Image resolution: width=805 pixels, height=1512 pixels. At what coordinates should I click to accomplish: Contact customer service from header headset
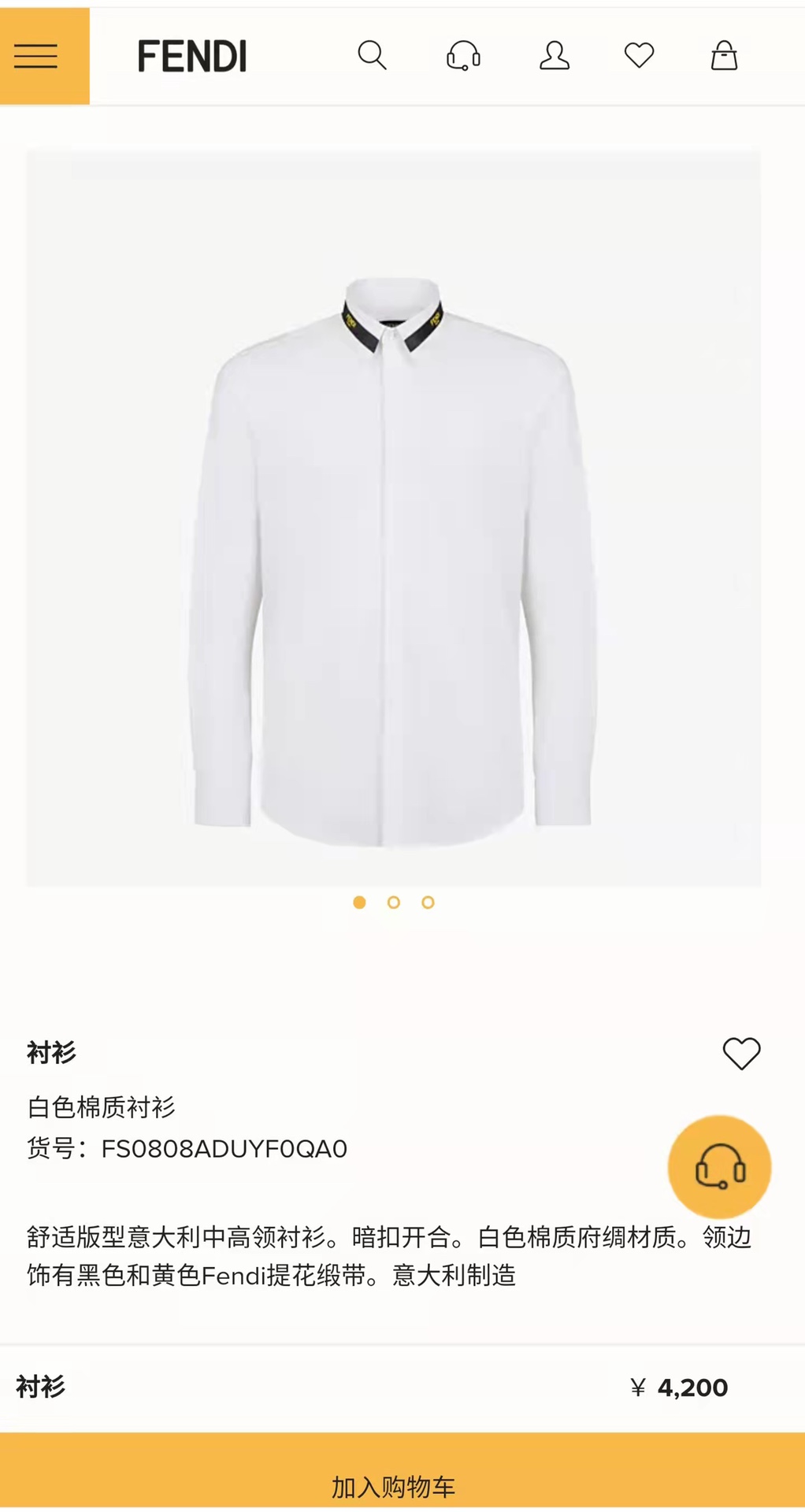tap(463, 56)
